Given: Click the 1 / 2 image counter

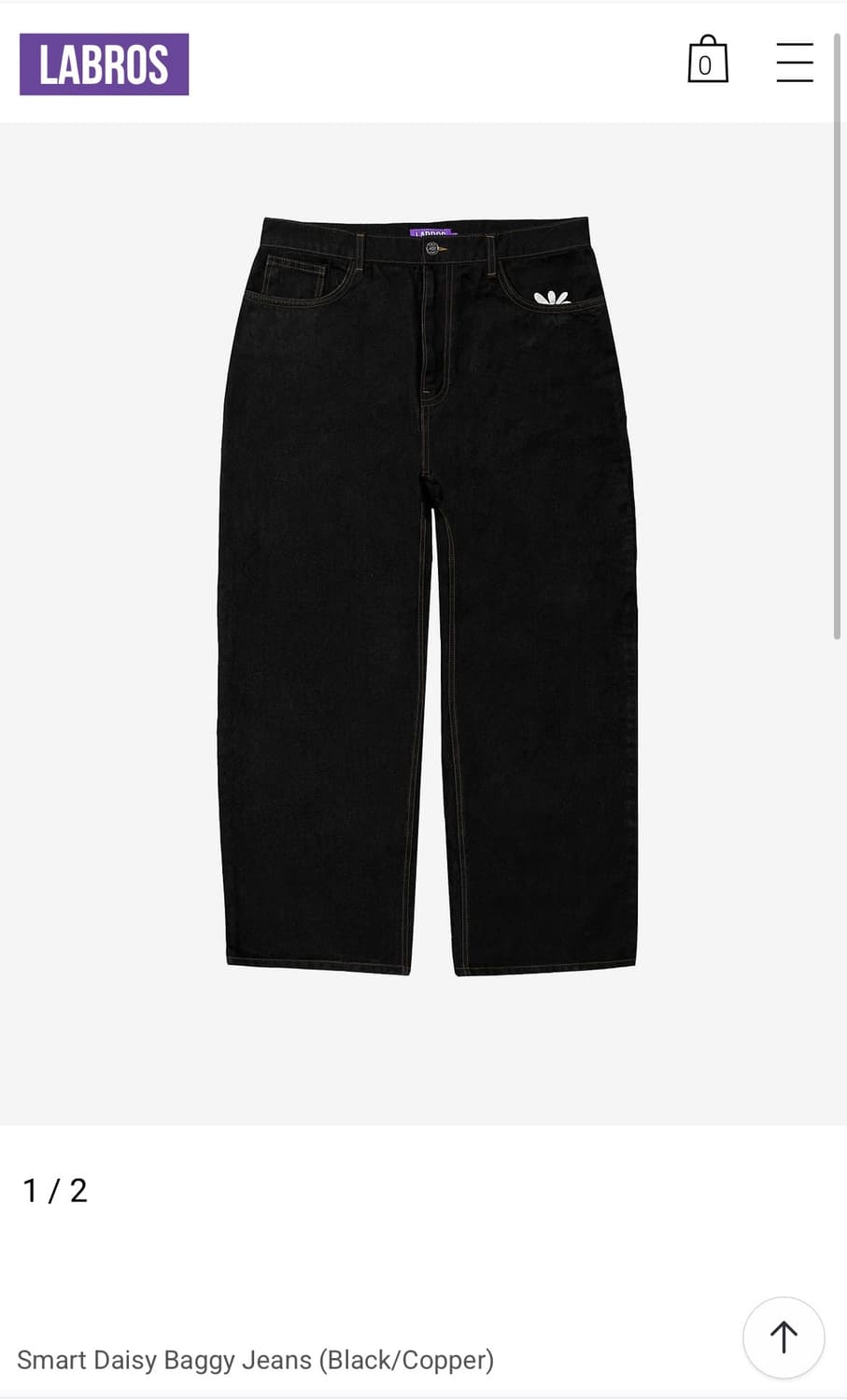Looking at the screenshot, I should click(54, 1191).
